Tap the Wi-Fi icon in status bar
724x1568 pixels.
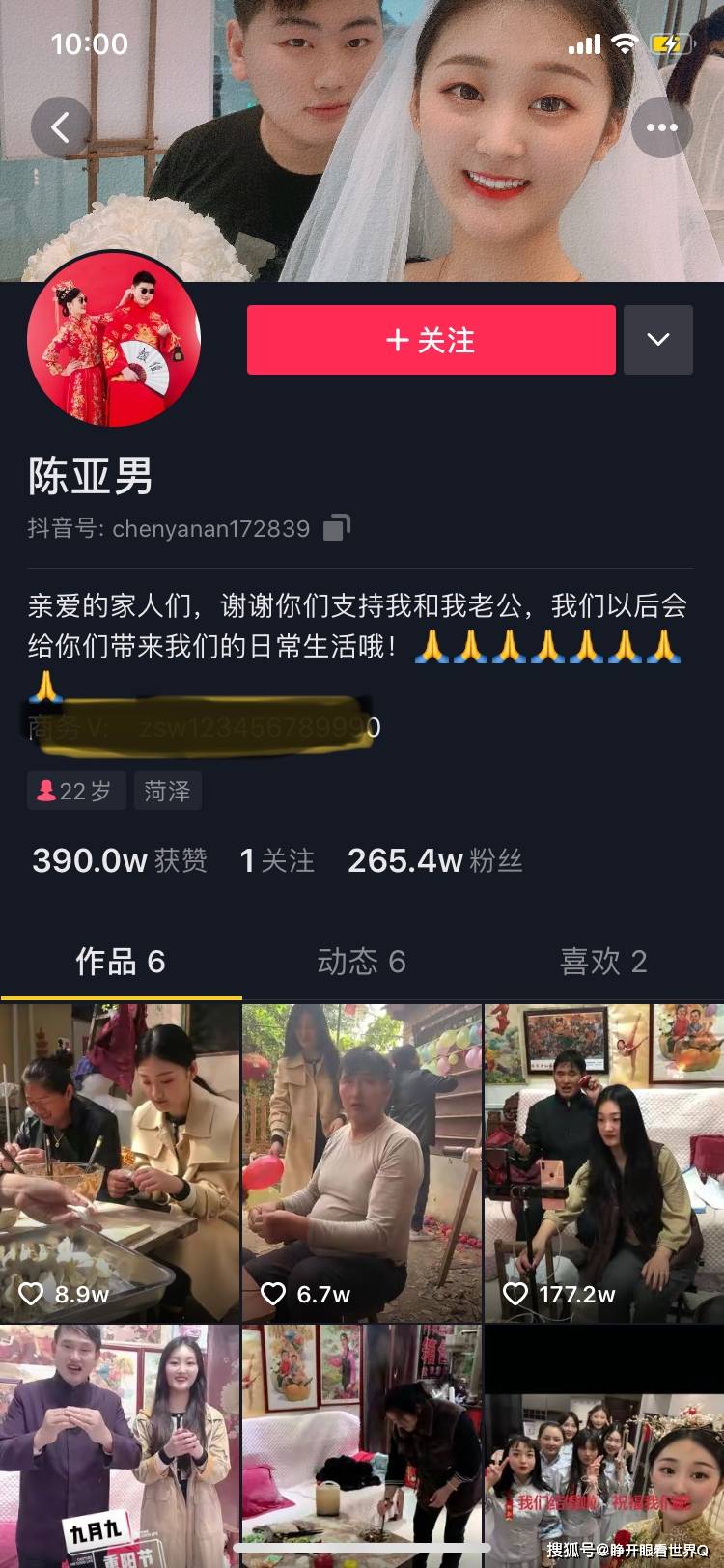coord(624,42)
